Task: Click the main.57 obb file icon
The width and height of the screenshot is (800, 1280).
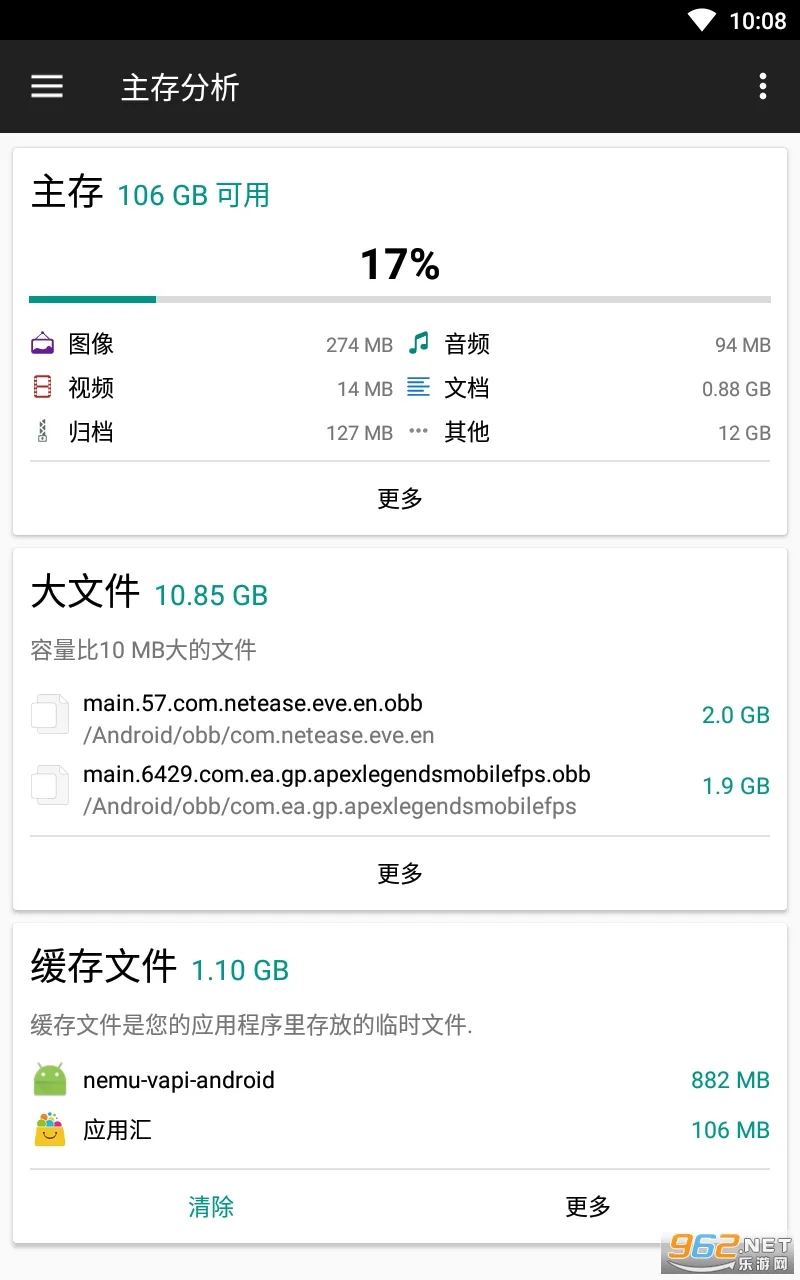Action: pyautogui.click(x=50, y=715)
